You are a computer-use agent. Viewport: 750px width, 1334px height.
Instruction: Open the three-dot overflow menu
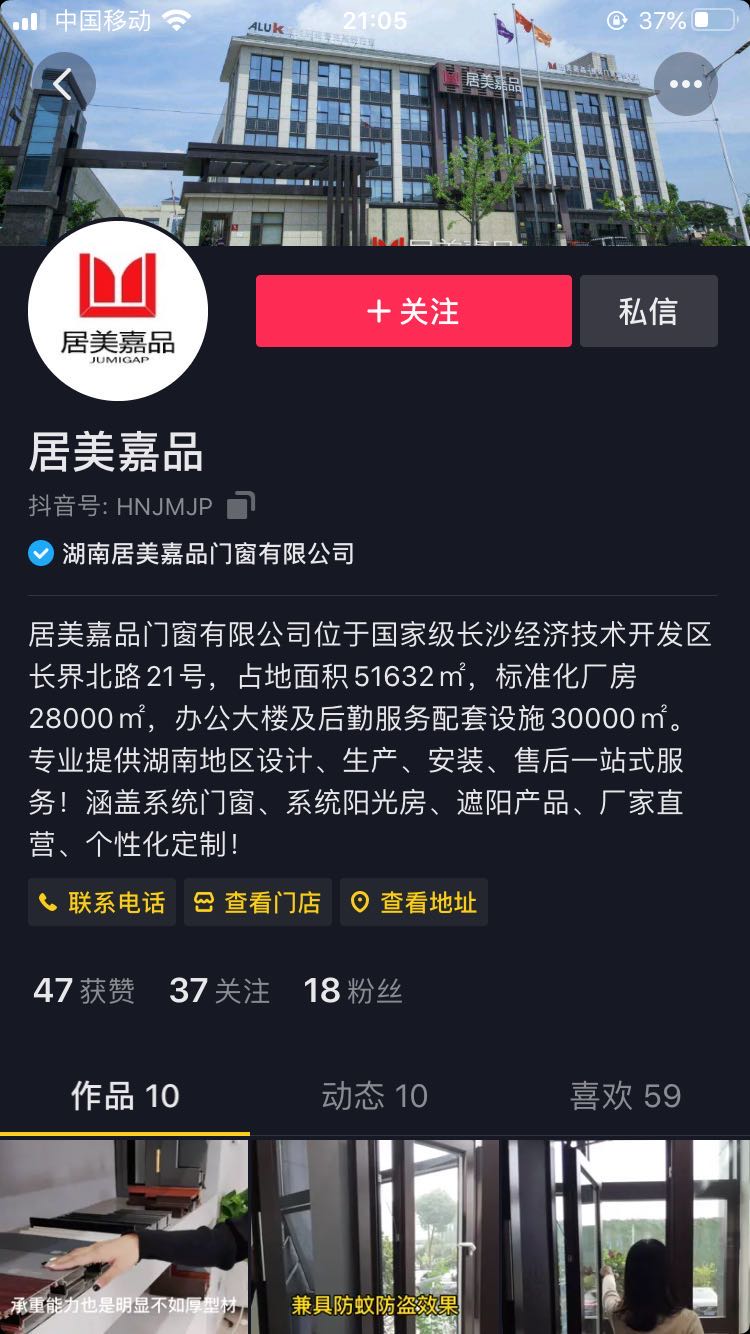(x=685, y=85)
